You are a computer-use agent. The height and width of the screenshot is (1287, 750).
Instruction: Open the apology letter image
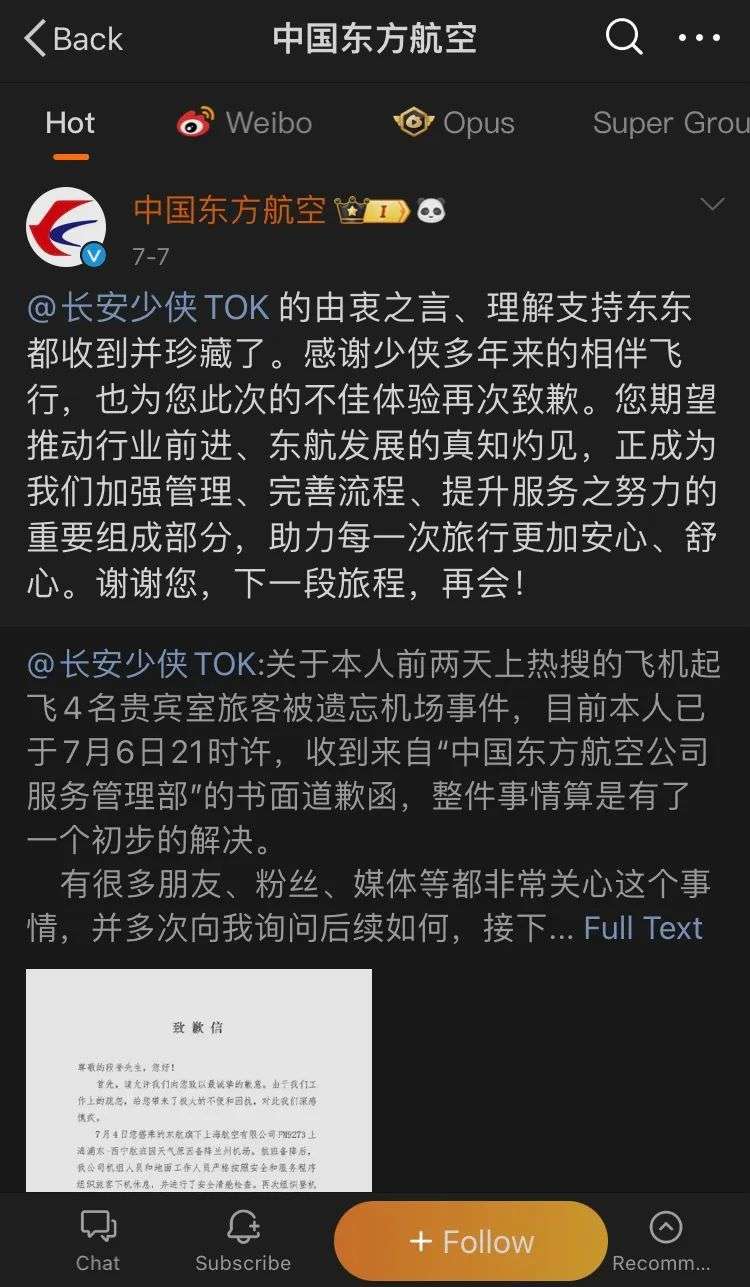pyautogui.click(x=199, y=1080)
